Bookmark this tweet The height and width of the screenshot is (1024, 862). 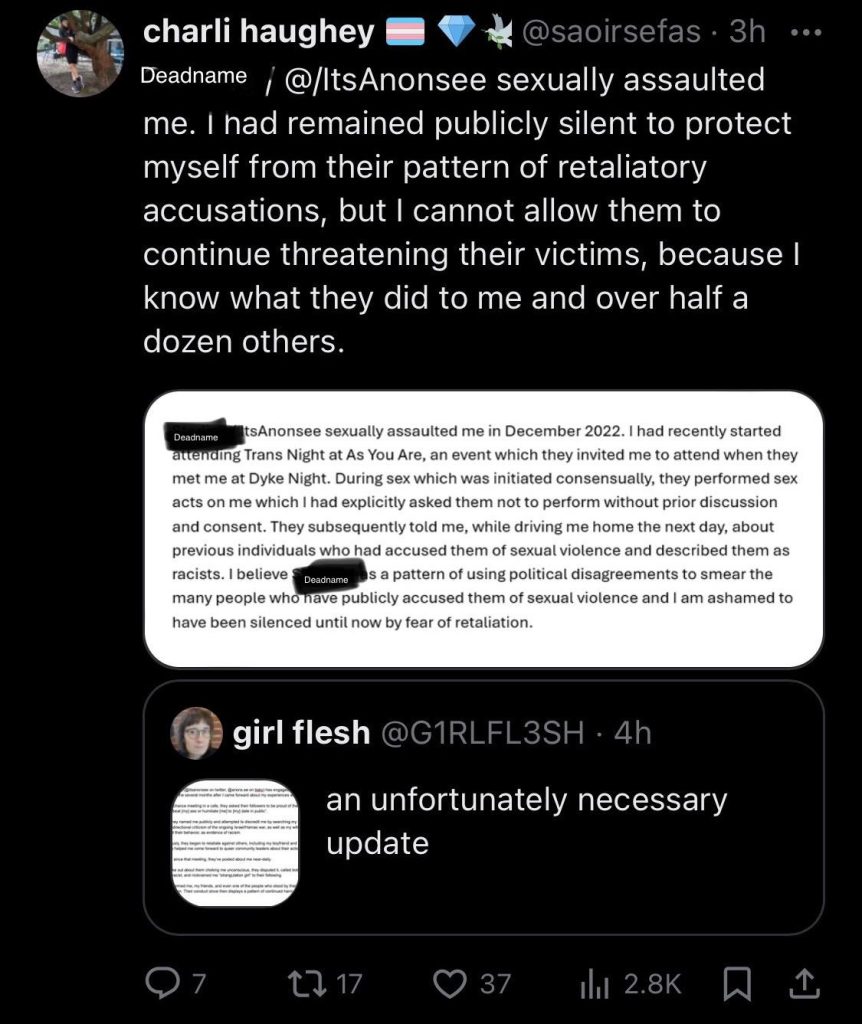735,983
